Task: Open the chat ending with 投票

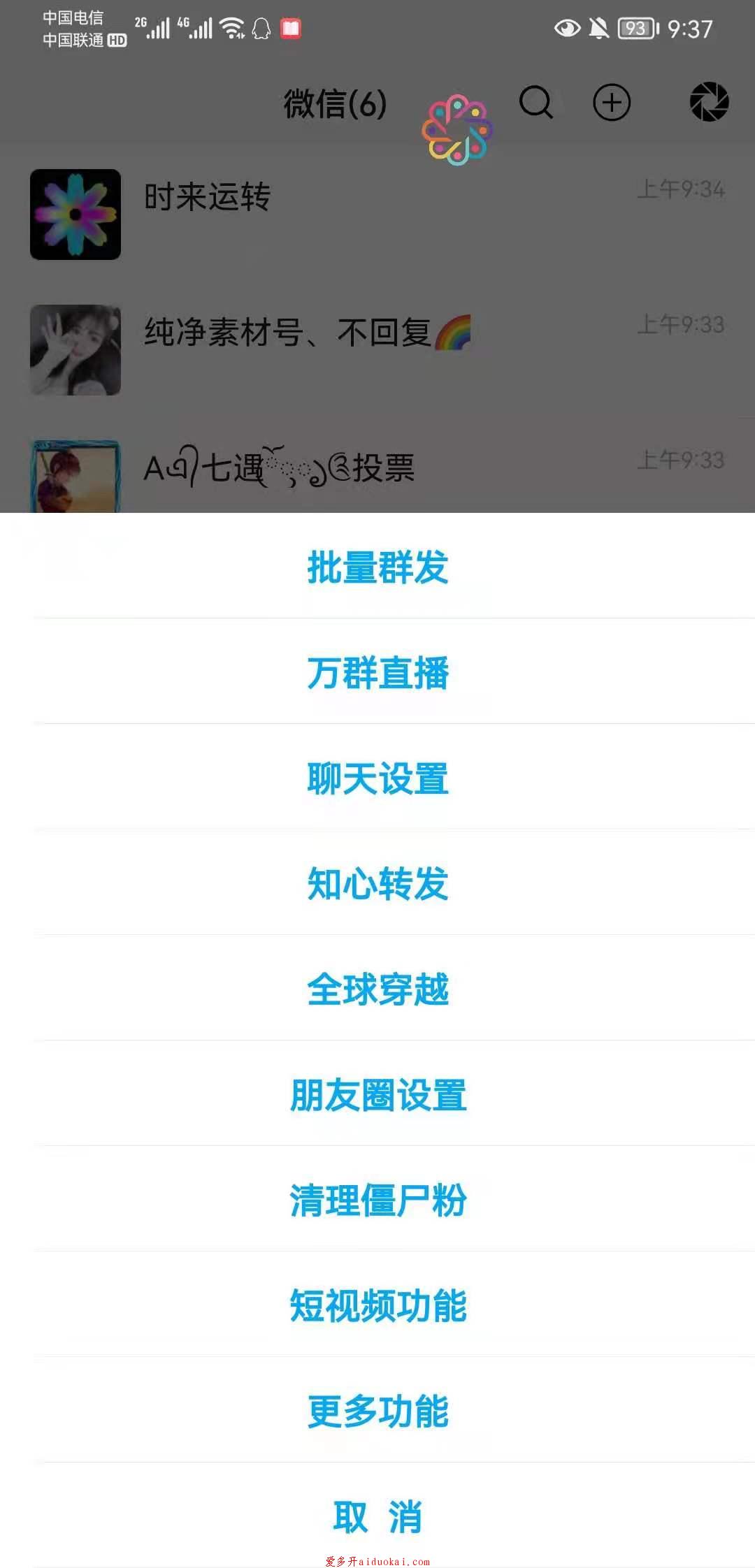Action: 377,472
